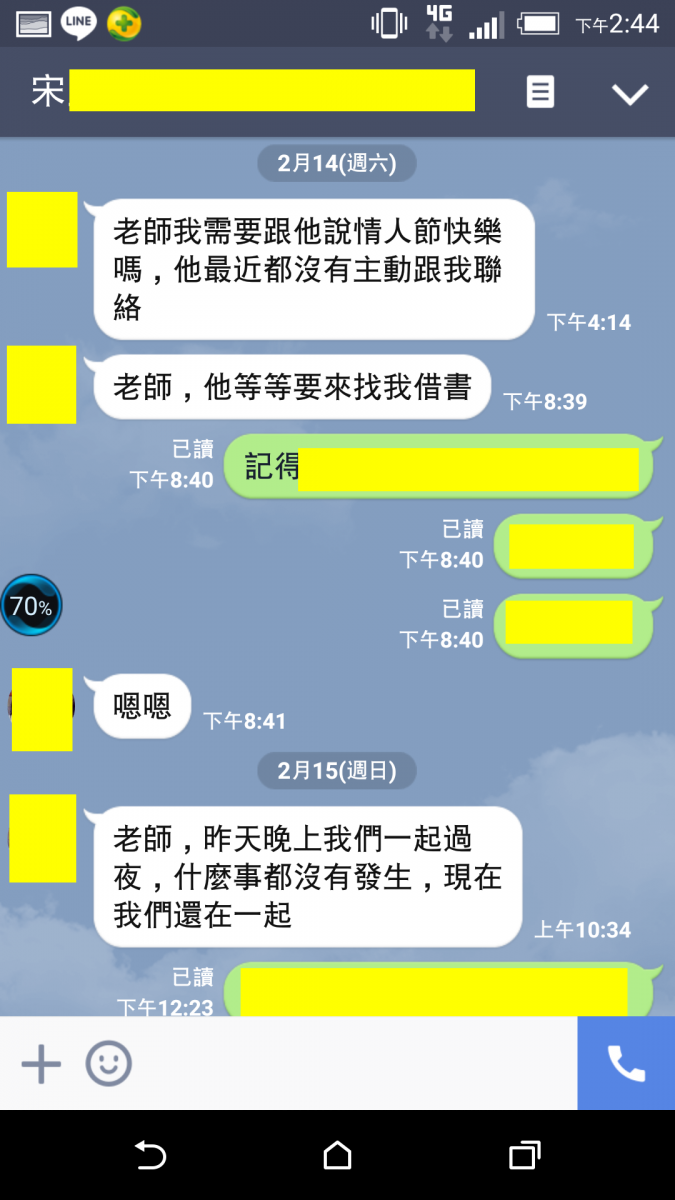Viewport: 675px width, 1200px height.
Task: Expand the chat menu chevron
Action: coord(630,94)
